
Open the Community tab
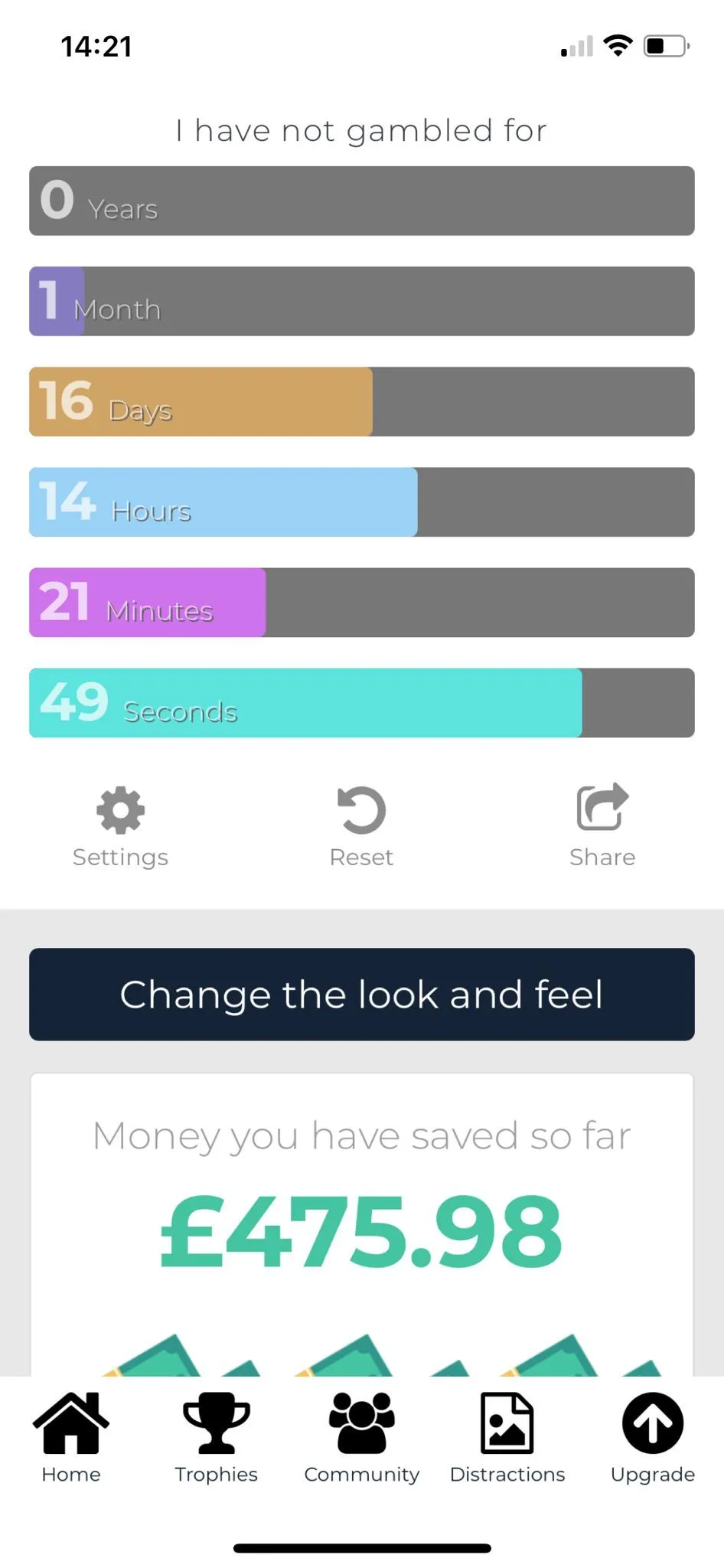(362, 1436)
